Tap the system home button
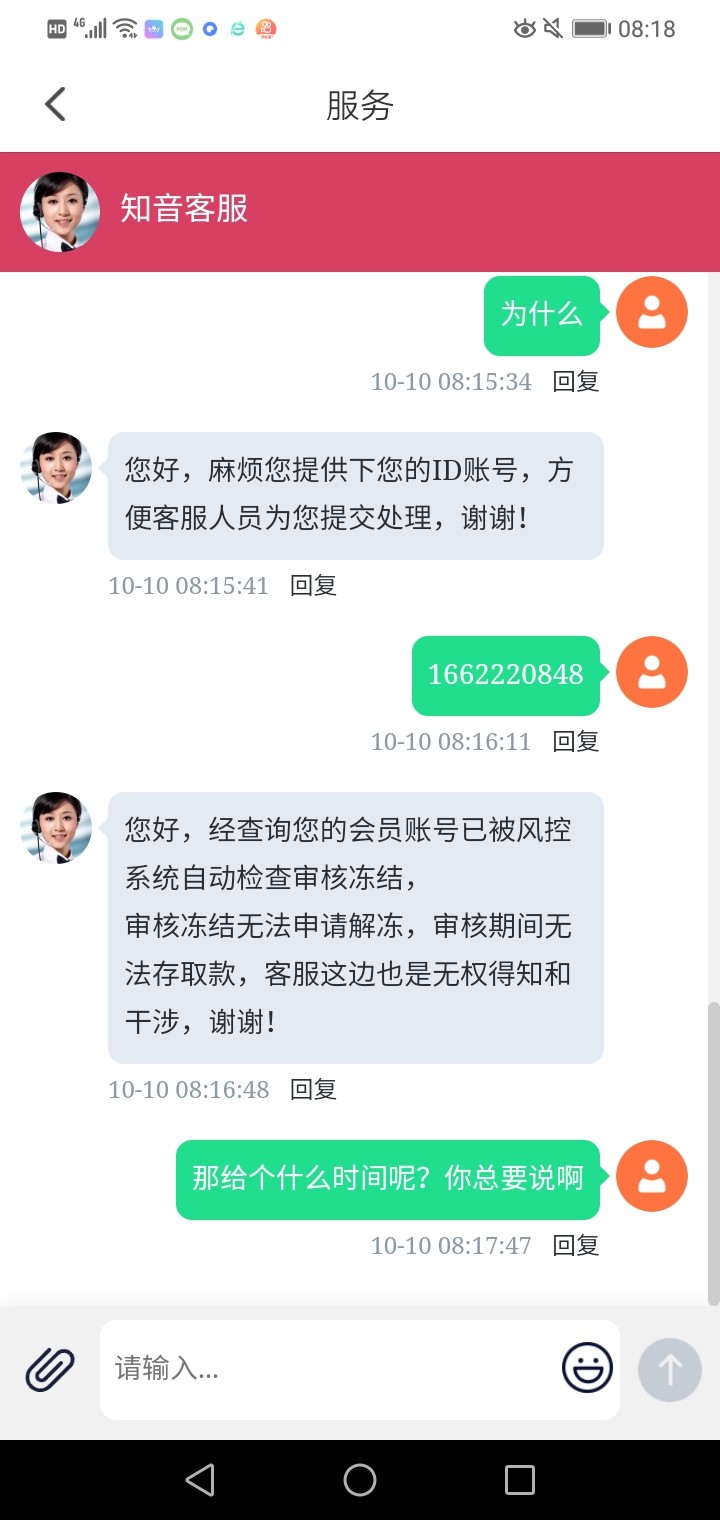 tap(360, 1480)
